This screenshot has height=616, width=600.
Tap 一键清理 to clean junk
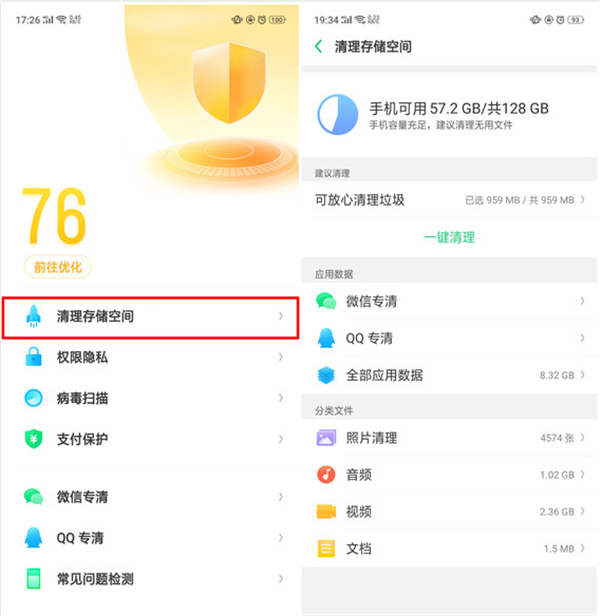coord(449,238)
